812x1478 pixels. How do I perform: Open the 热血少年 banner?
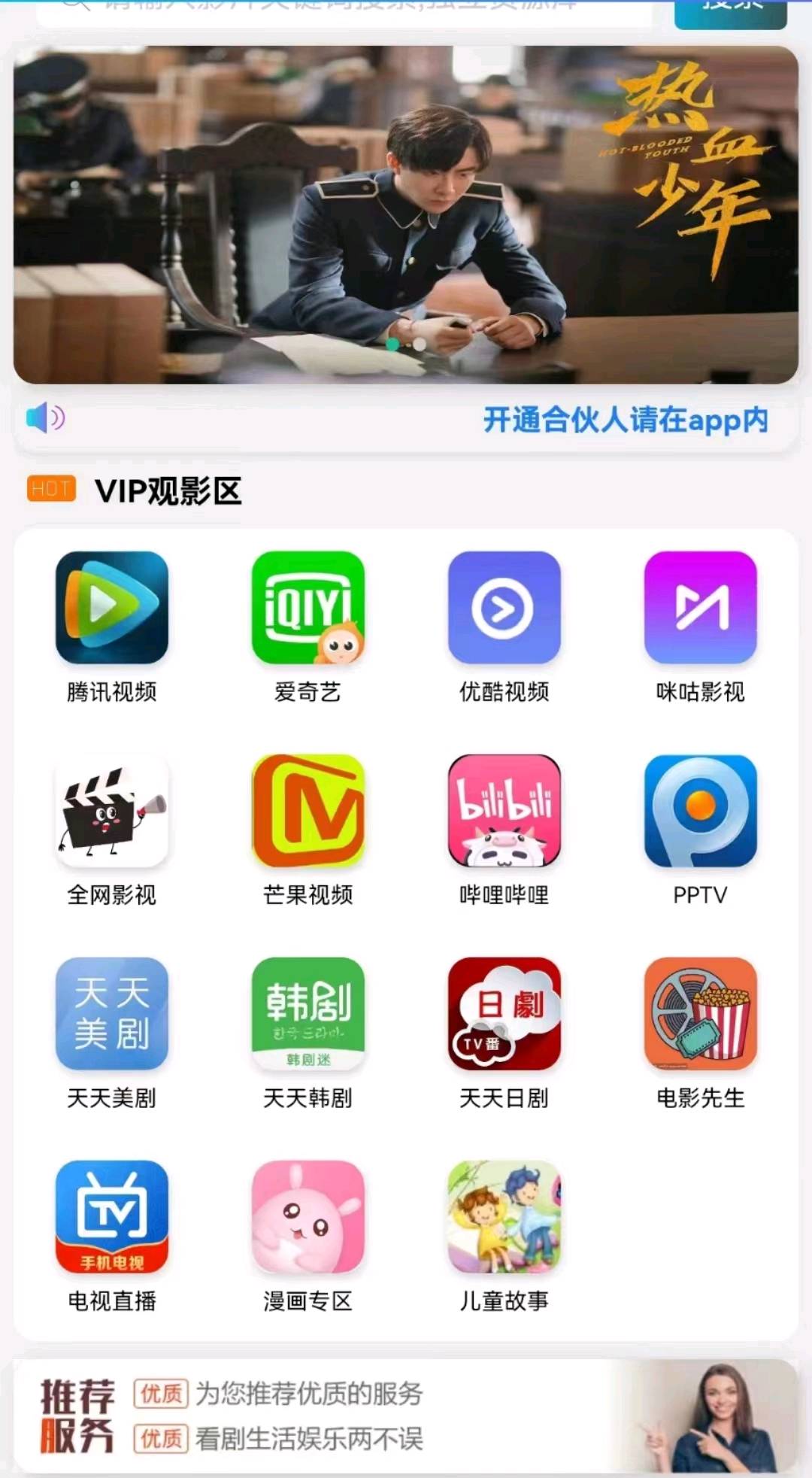click(406, 214)
